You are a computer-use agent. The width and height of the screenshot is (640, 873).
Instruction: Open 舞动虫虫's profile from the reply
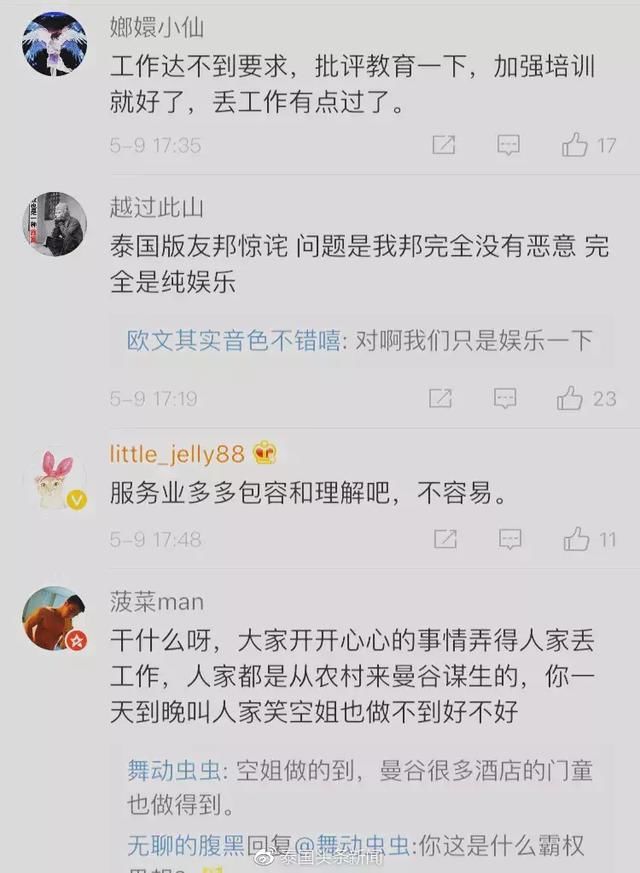[166, 770]
